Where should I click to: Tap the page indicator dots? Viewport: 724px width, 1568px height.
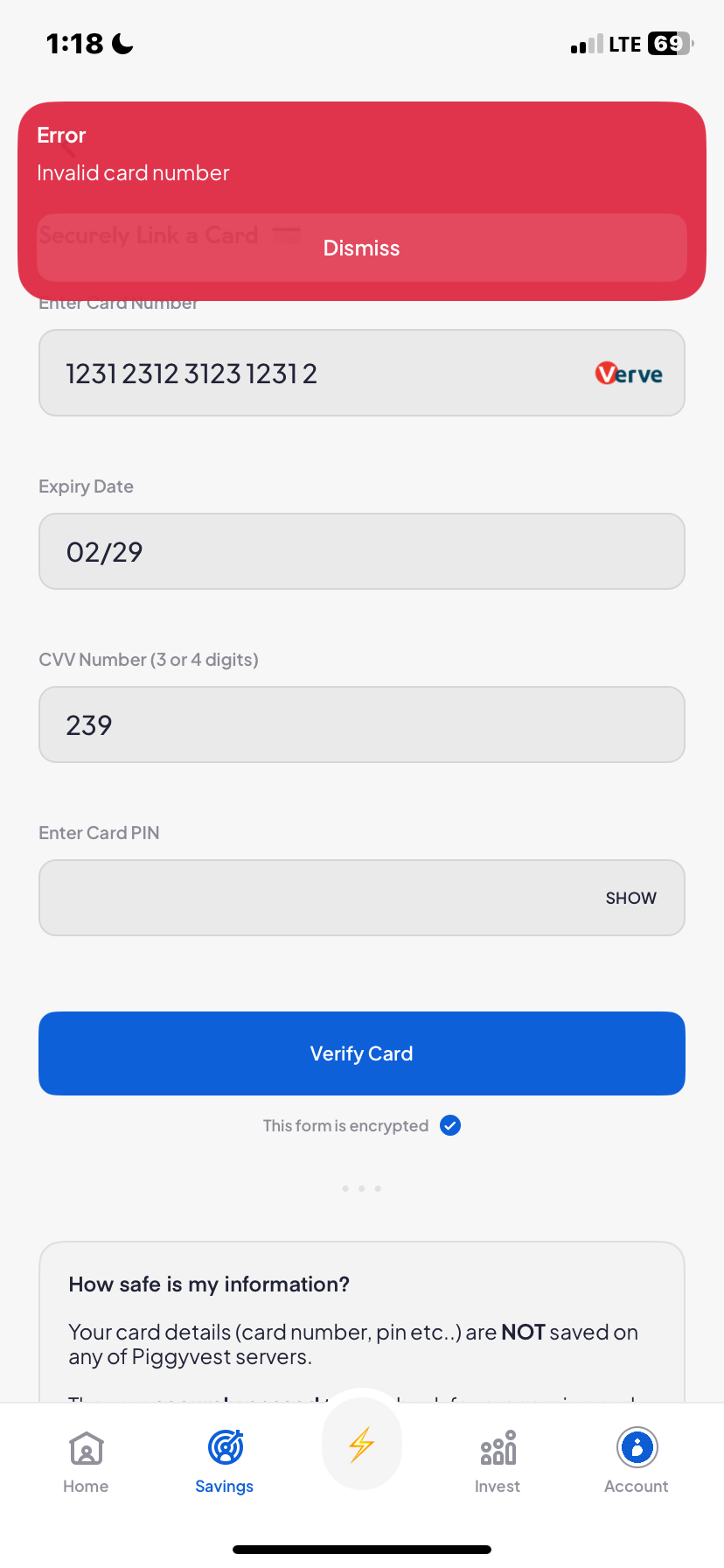[361, 1188]
